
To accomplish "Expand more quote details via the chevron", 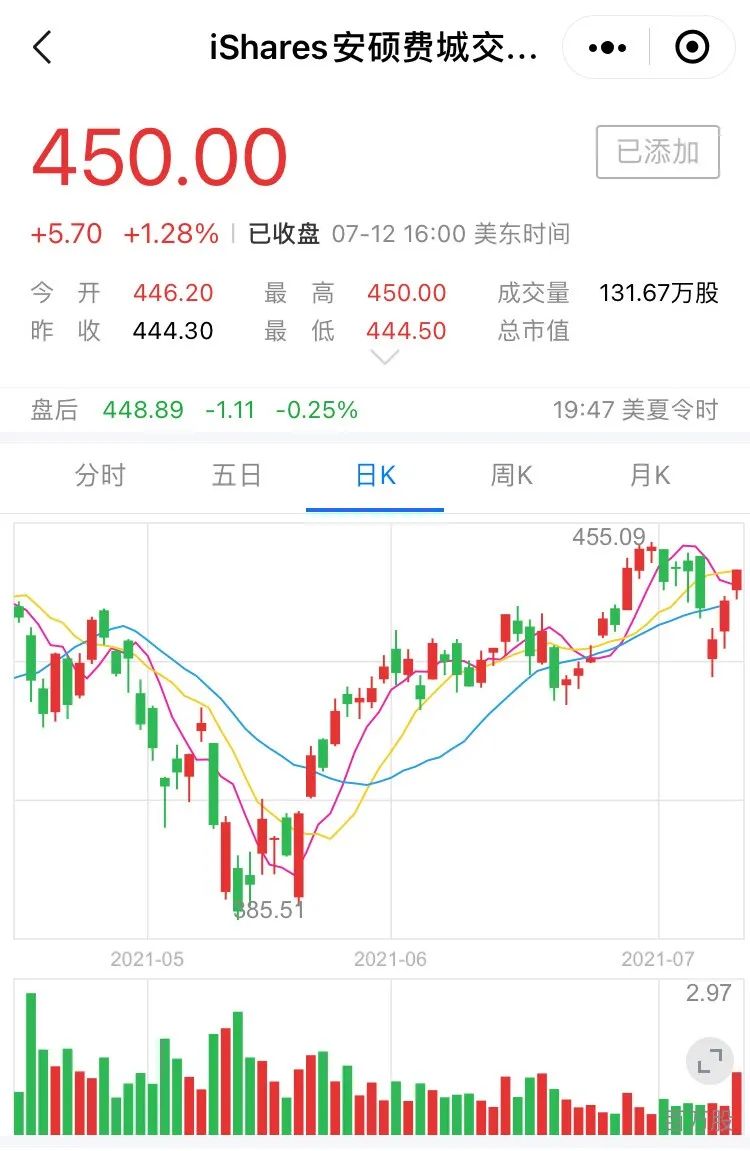I will pos(385,357).
